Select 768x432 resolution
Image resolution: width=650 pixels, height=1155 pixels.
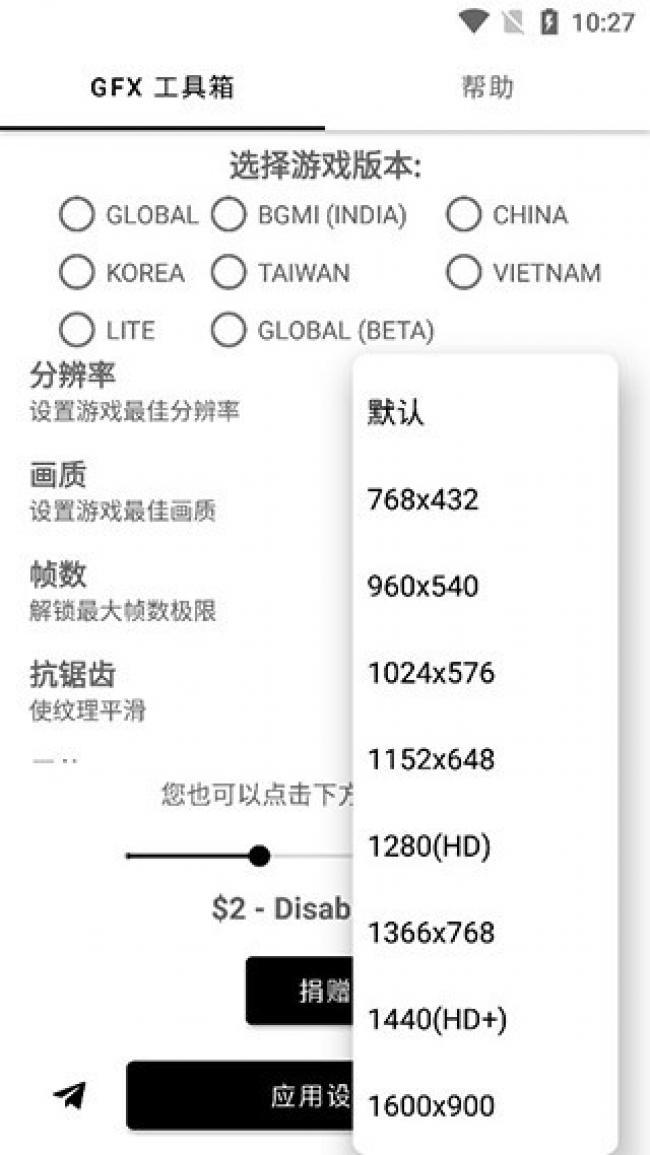click(x=423, y=499)
